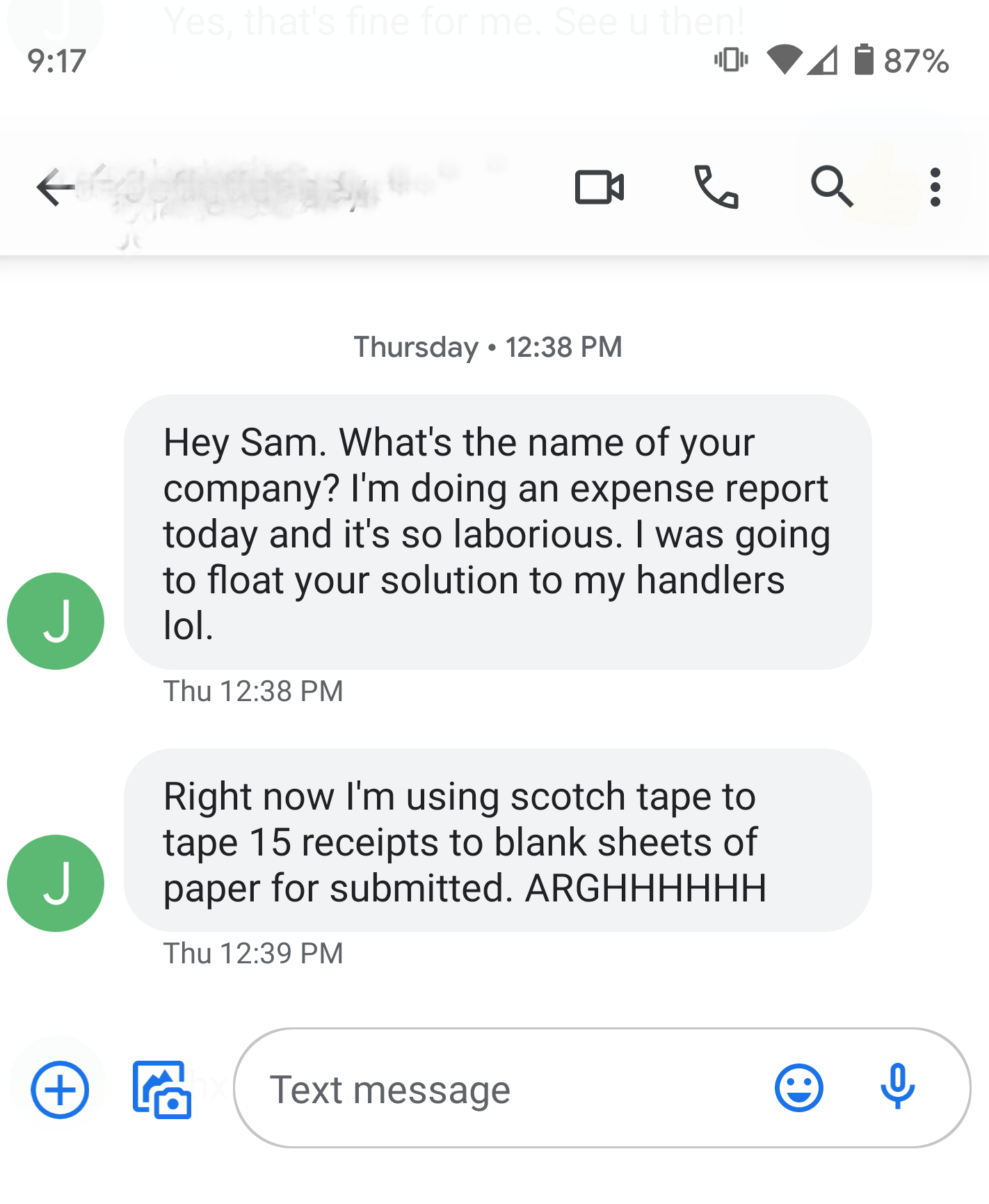Go back to the conversations list

pyautogui.click(x=56, y=187)
